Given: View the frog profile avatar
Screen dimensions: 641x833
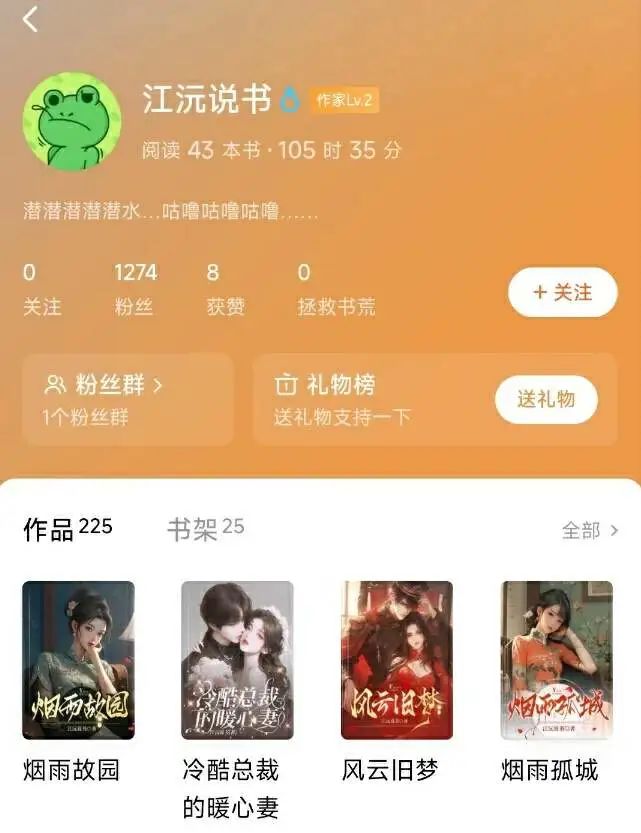Looking at the screenshot, I should 72,121.
